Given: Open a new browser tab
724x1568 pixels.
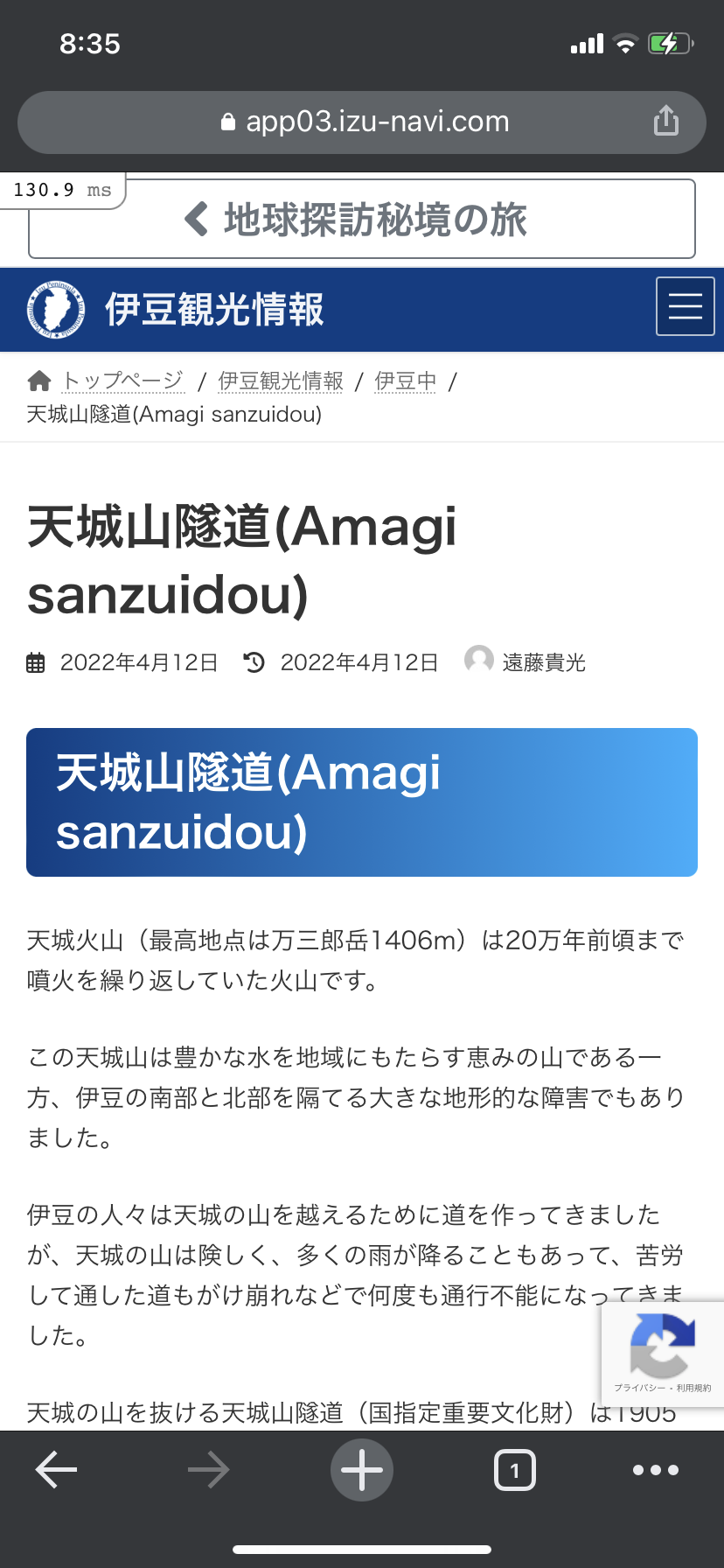Looking at the screenshot, I should (x=362, y=1470).
